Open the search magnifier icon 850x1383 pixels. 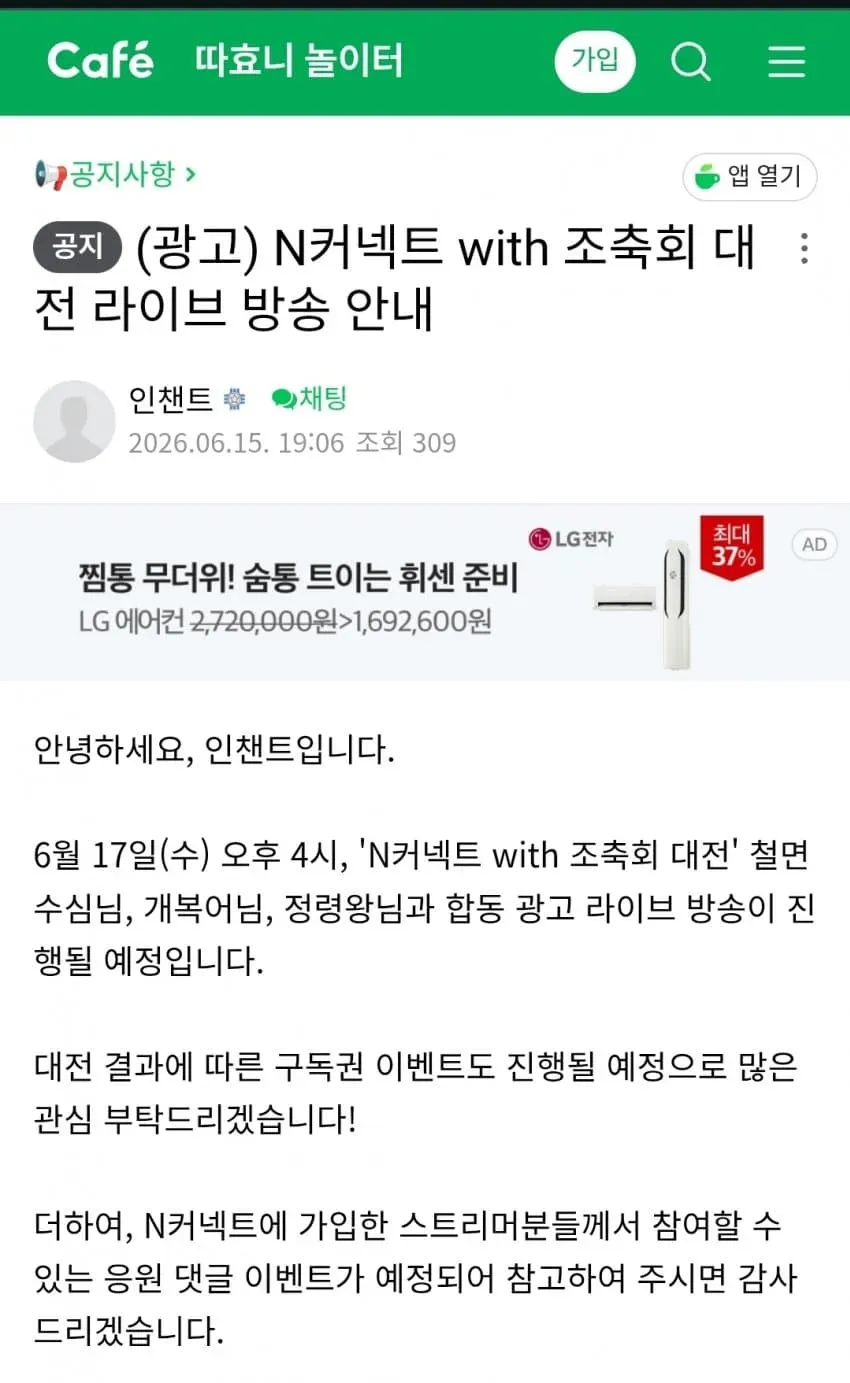pyautogui.click(x=690, y=62)
